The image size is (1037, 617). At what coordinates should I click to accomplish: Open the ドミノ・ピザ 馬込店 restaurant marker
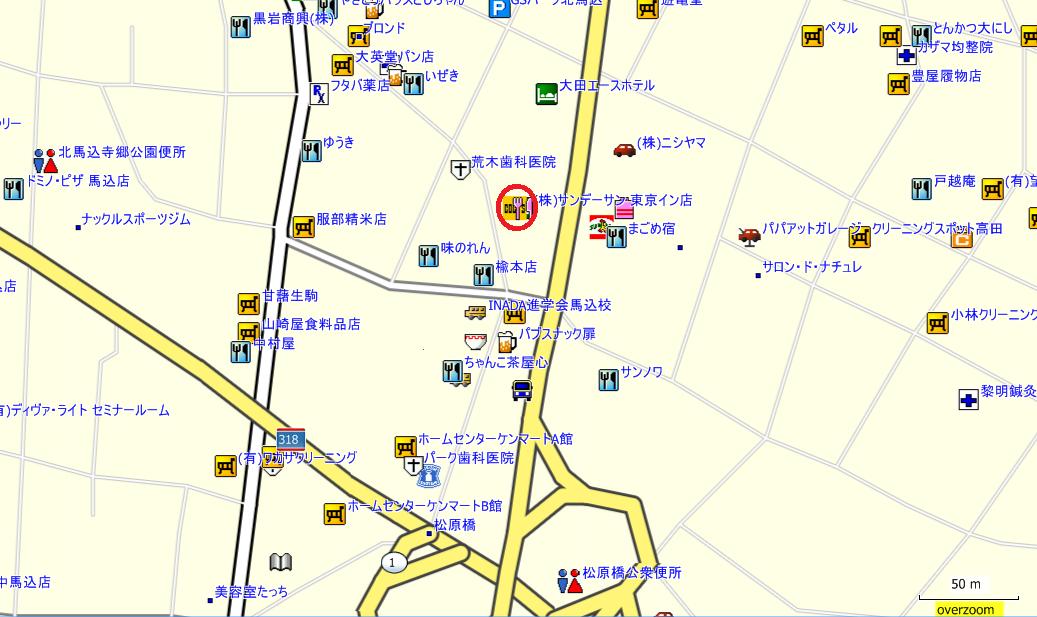coord(13,188)
